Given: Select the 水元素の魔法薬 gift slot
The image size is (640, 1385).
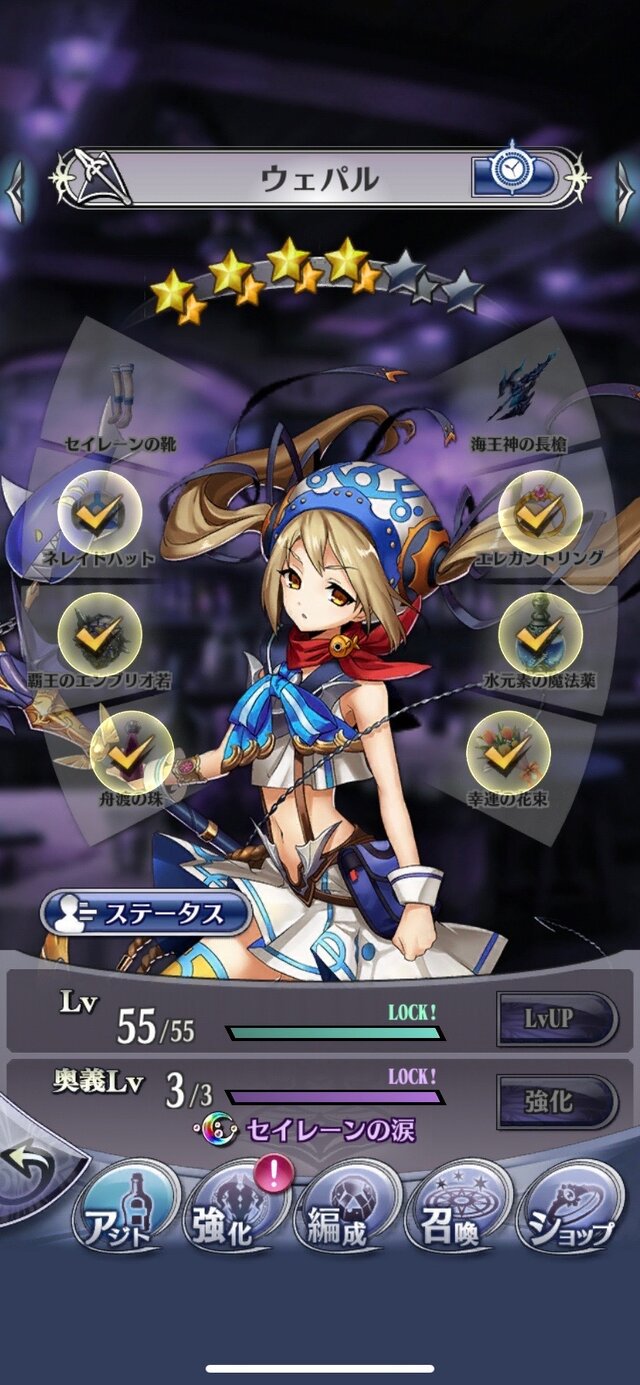Looking at the screenshot, I should click(541, 633).
